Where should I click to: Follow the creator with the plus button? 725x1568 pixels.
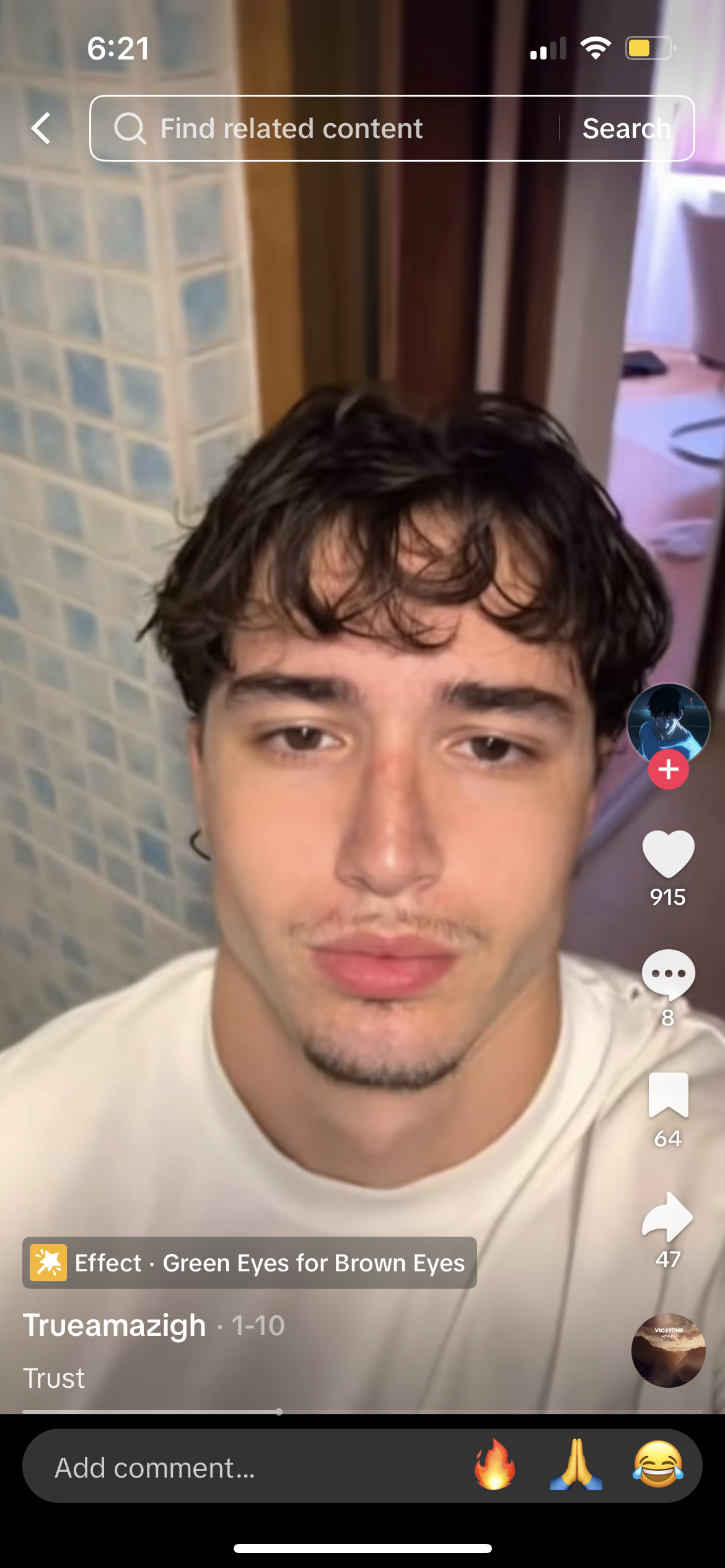click(668, 770)
